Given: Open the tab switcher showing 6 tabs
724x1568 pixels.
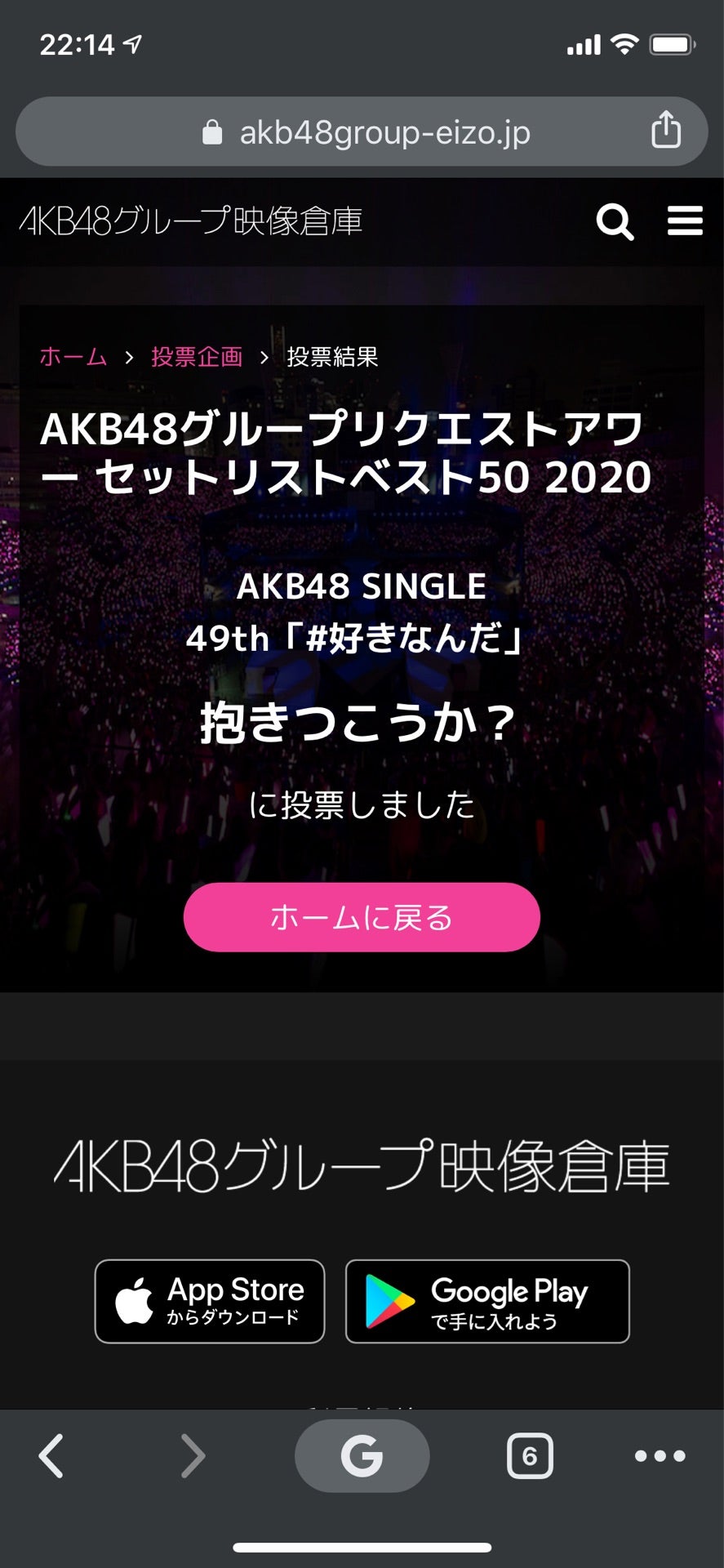Looking at the screenshot, I should (530, 1455).
